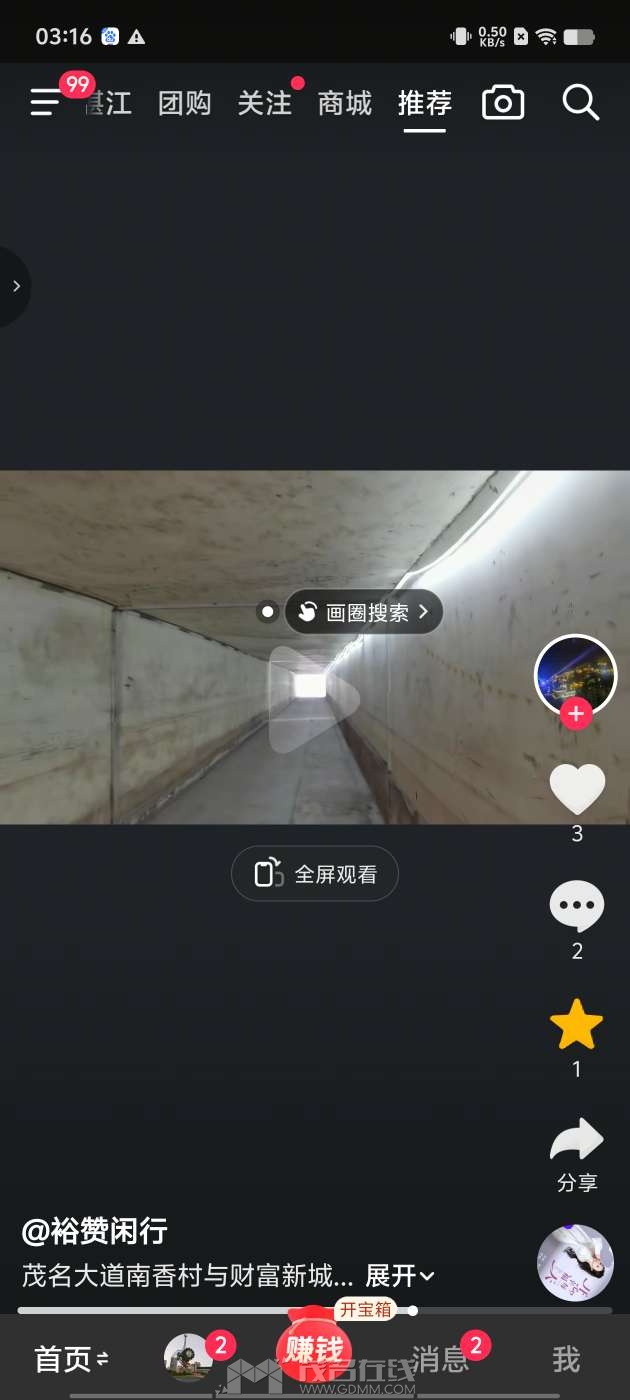Favorite the video with the star
This screenshot has width=630, height=1400.
pos(577,1026)
